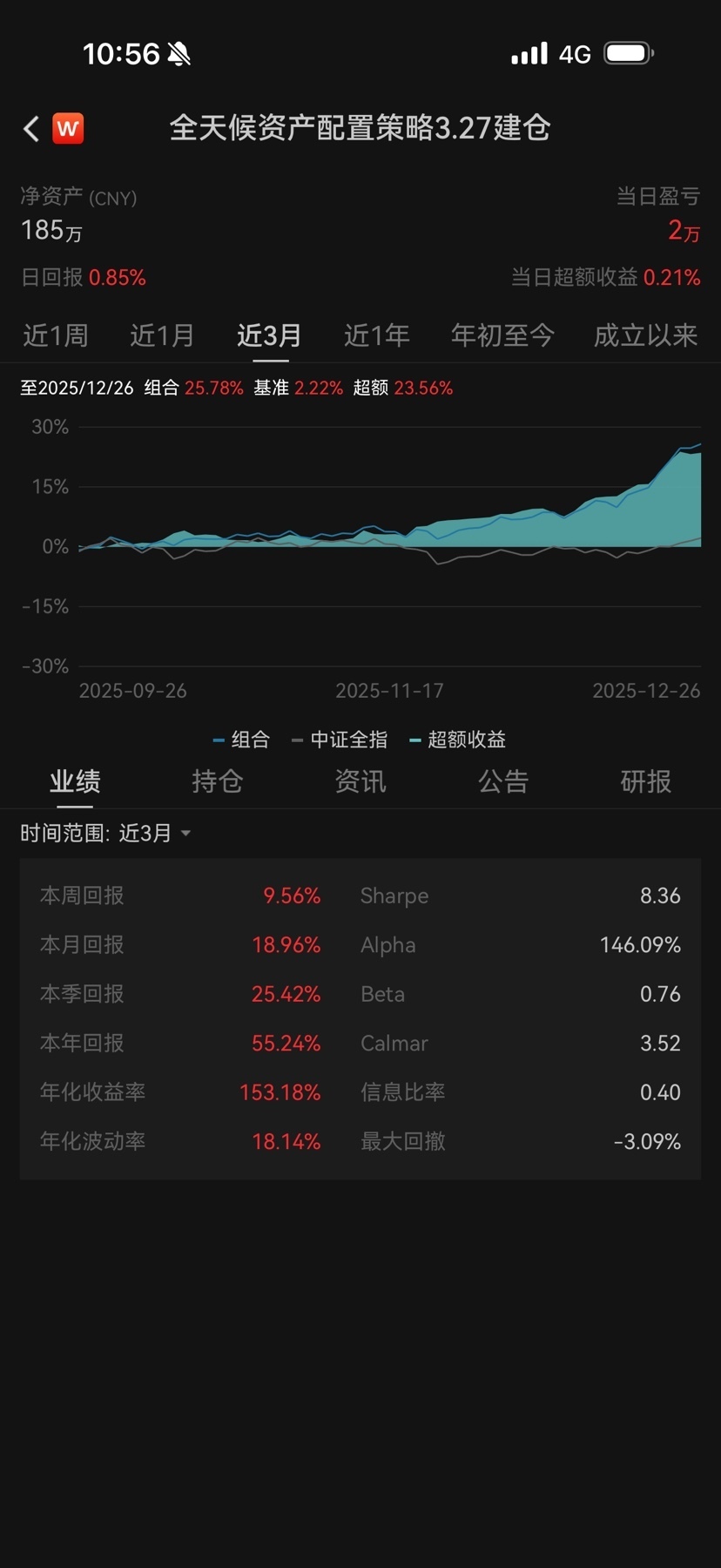Select the 近3月 time range
The width and height of the screenshot is (721, 1568).
click(x=269, y=335)
